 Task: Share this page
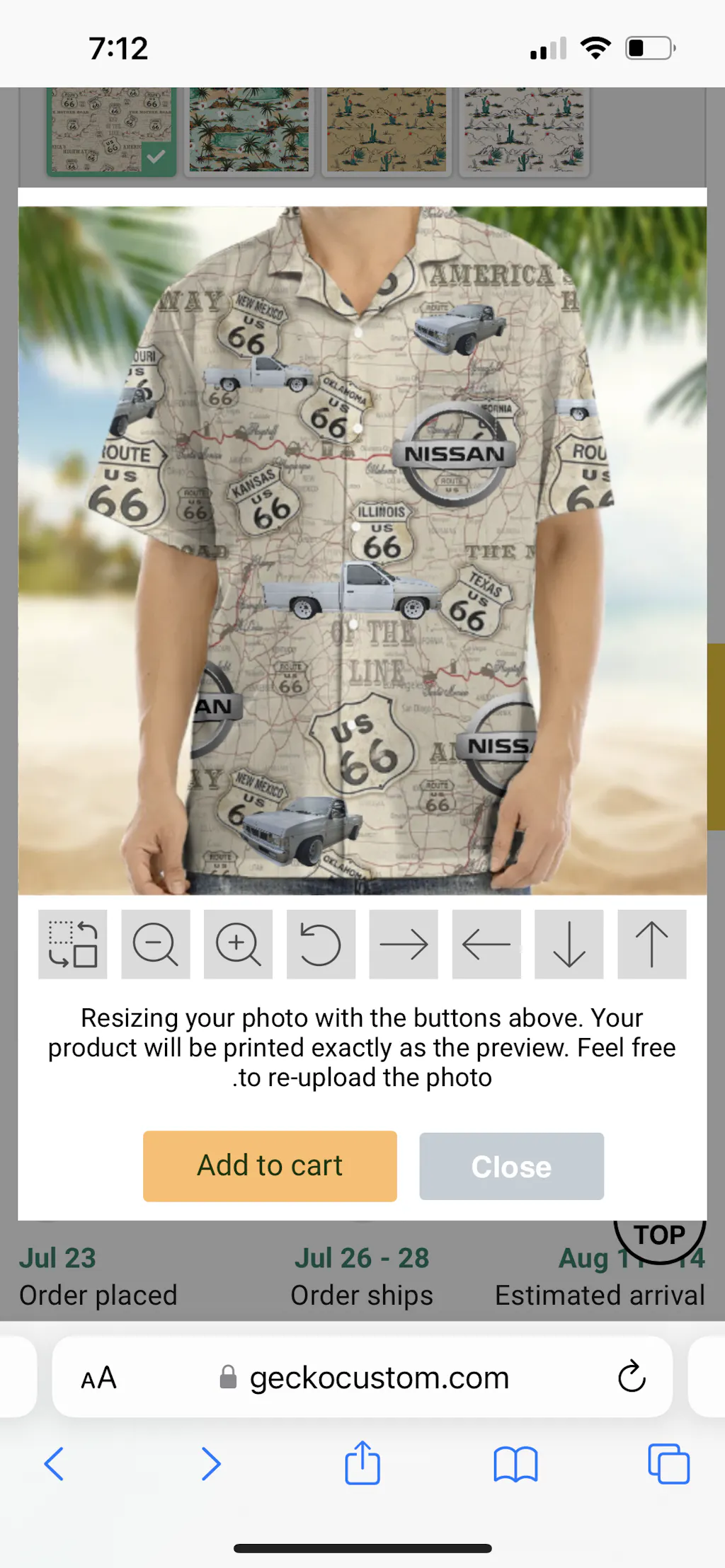(x=362, y=1463)
